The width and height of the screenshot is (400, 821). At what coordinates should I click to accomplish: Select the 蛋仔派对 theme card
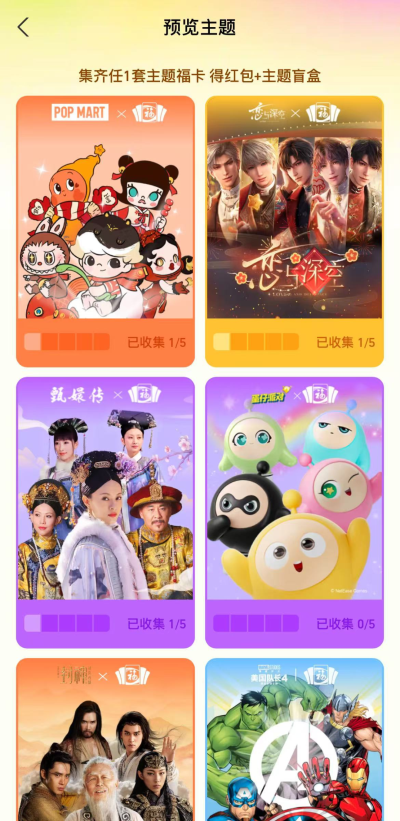click(294, 512)
